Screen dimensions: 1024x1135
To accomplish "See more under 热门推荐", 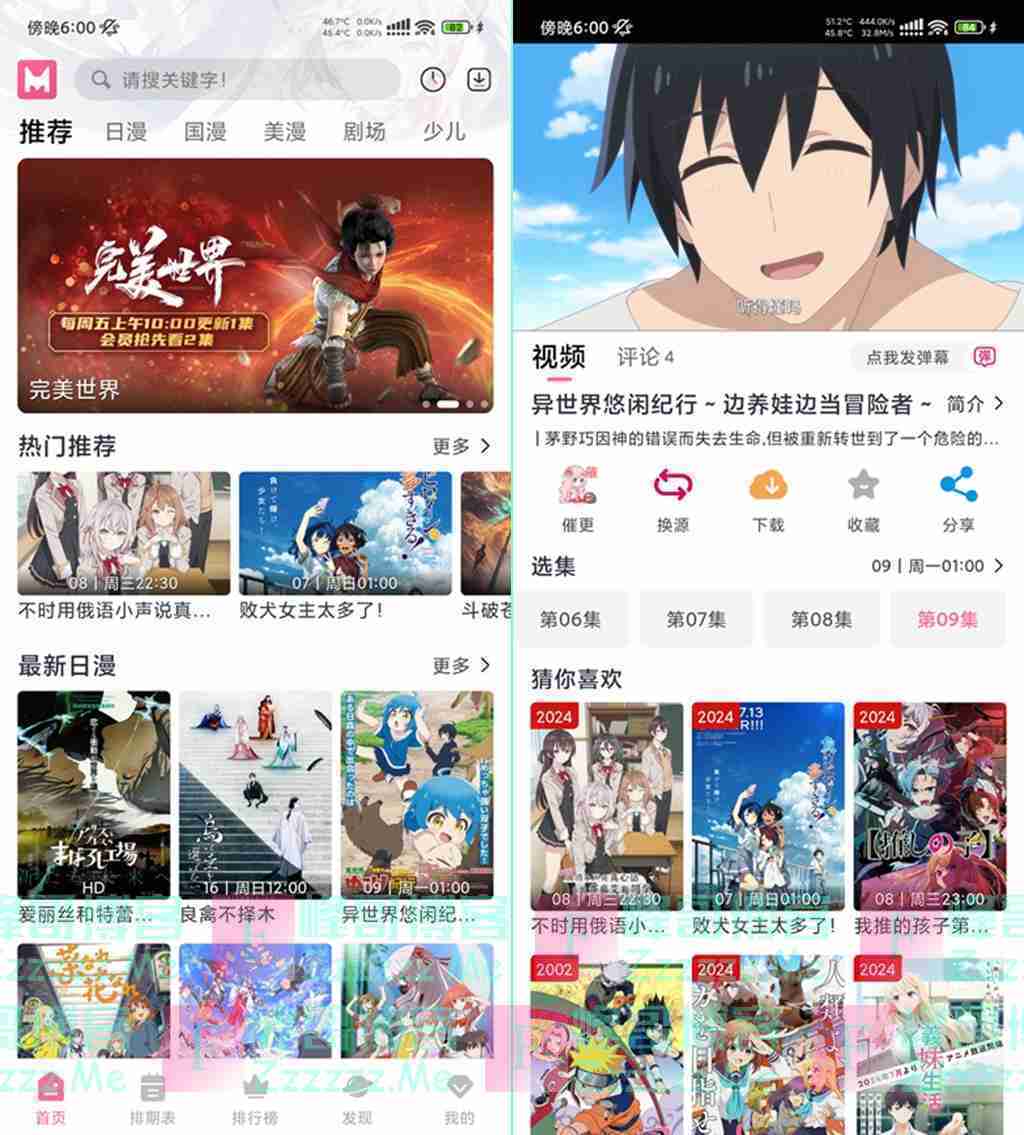I will 461,446.
